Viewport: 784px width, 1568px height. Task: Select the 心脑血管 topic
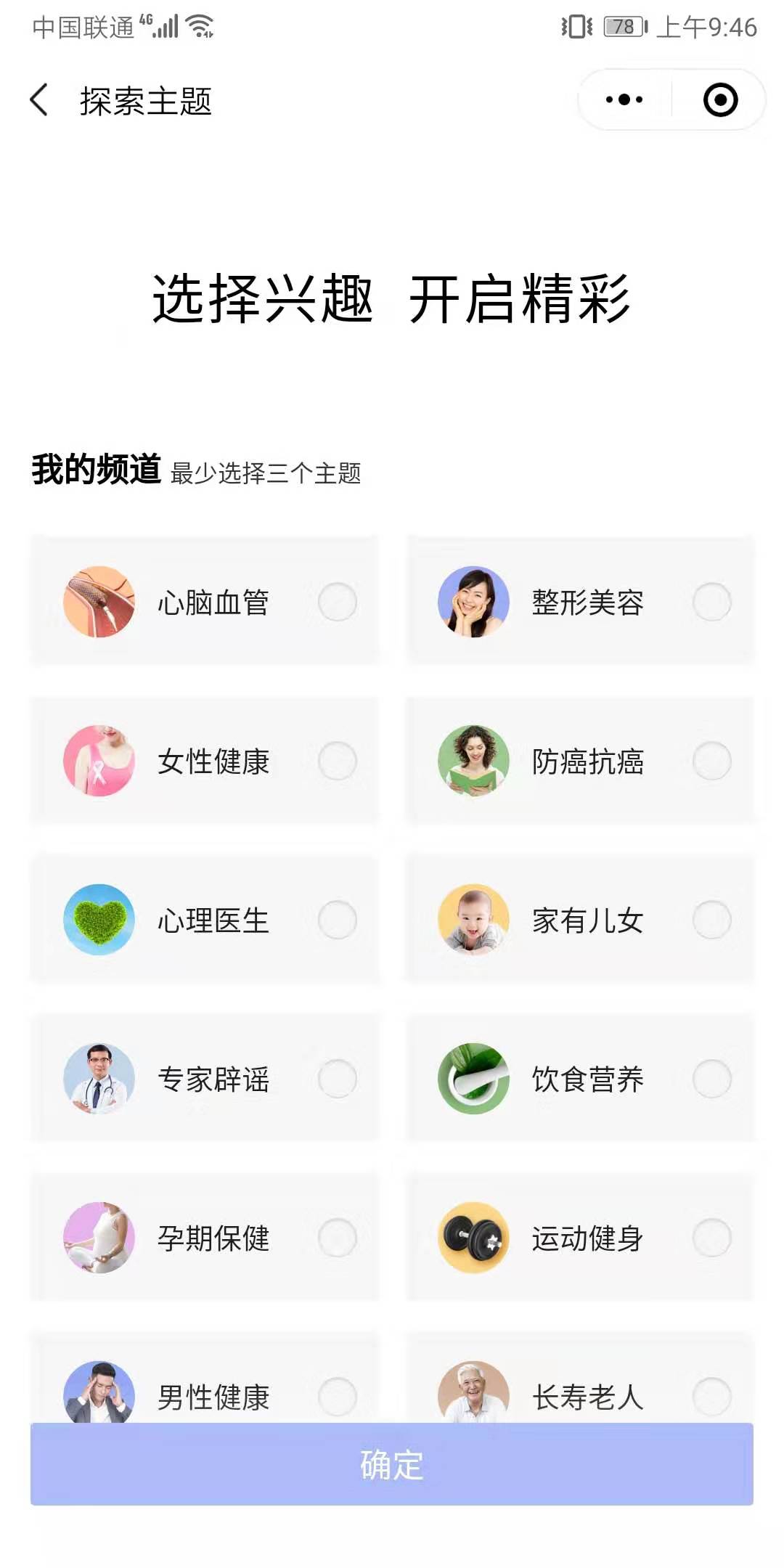338,602
